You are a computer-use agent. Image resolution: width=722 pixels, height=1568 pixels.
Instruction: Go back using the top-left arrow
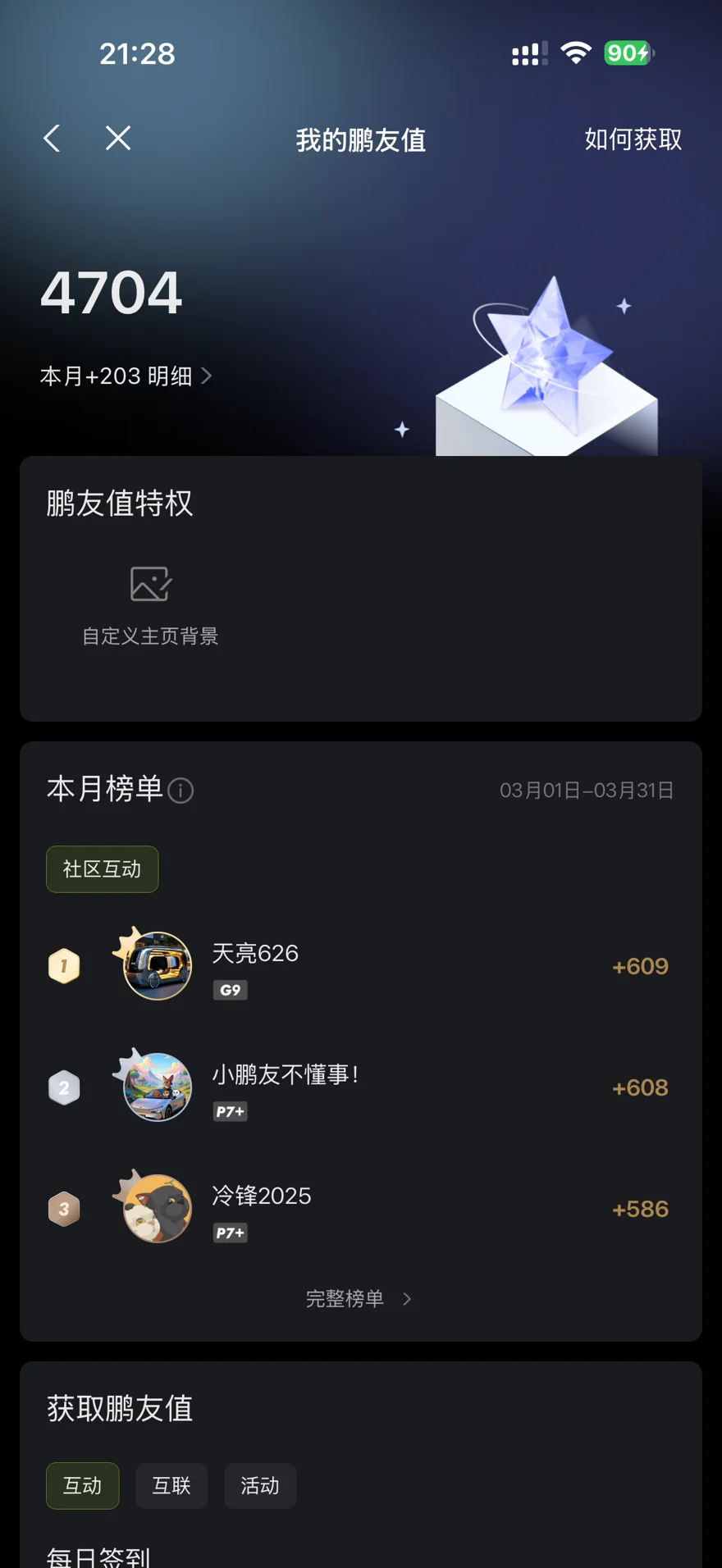click(52, 139)
